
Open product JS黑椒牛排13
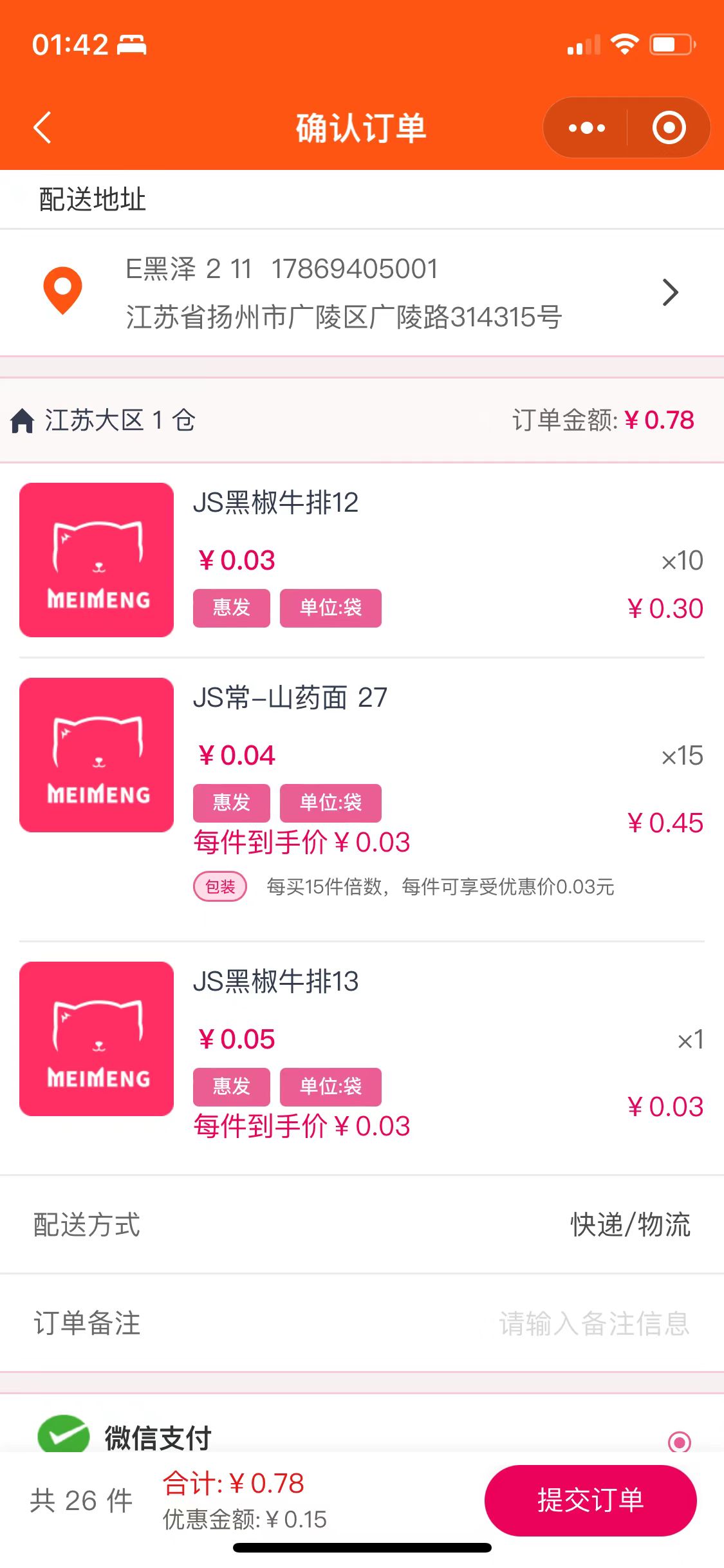tap(275, 982)
